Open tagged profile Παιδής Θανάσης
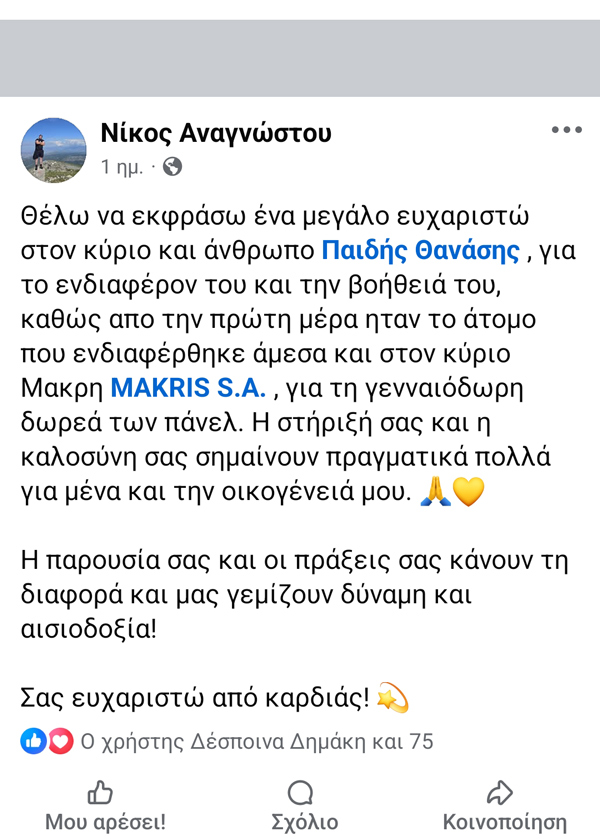Image resolution: width=600 pixels, height=839 pixels. 421,250
